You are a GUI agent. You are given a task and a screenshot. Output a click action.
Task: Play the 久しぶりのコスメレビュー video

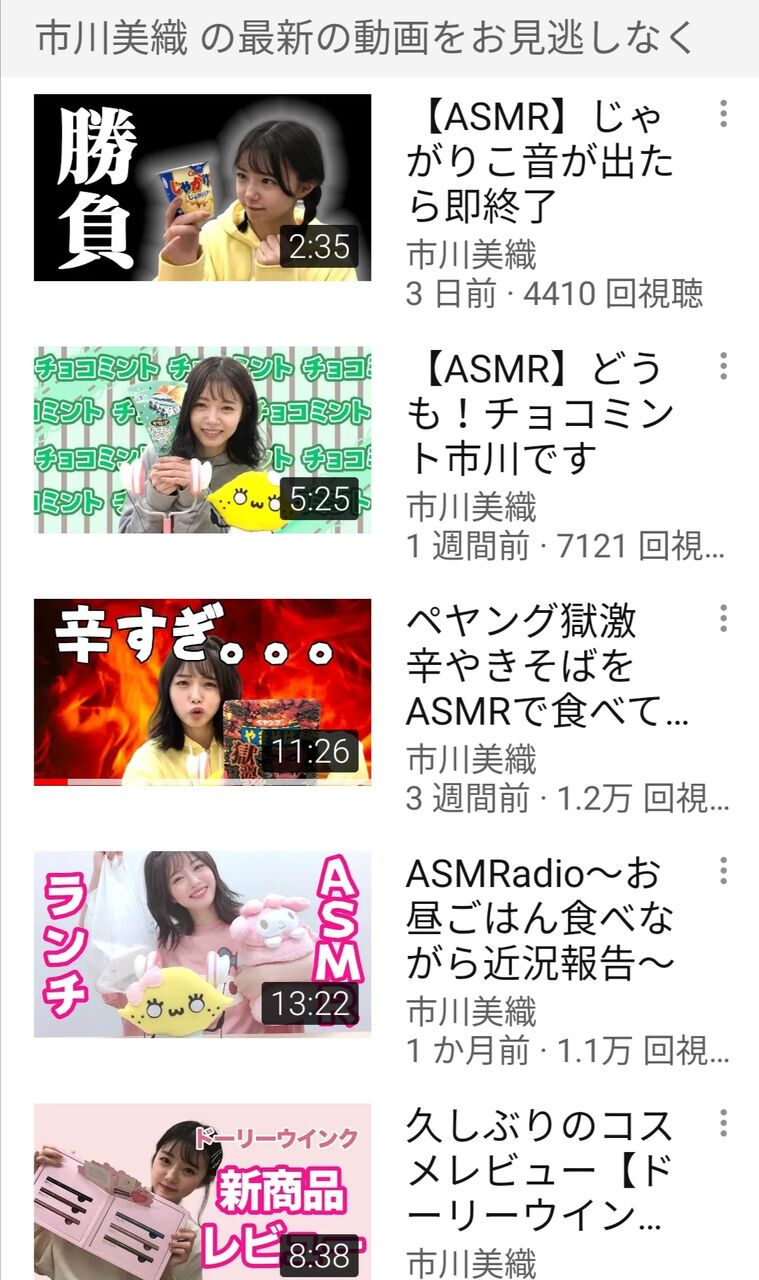[x=202, y=1192]
